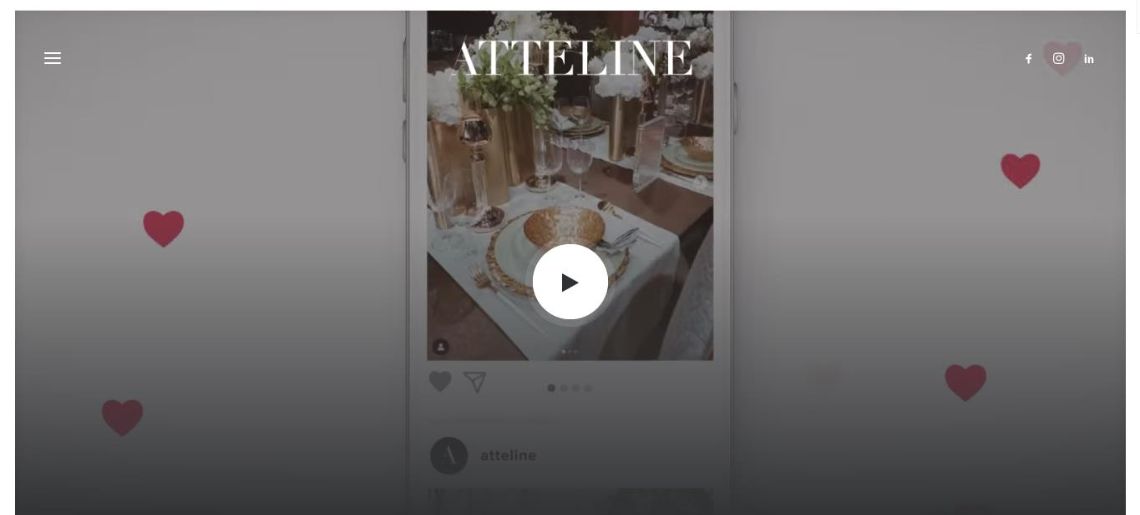
Task: Open Atteline's LinkedIn page
Action: coord(1089,59)
